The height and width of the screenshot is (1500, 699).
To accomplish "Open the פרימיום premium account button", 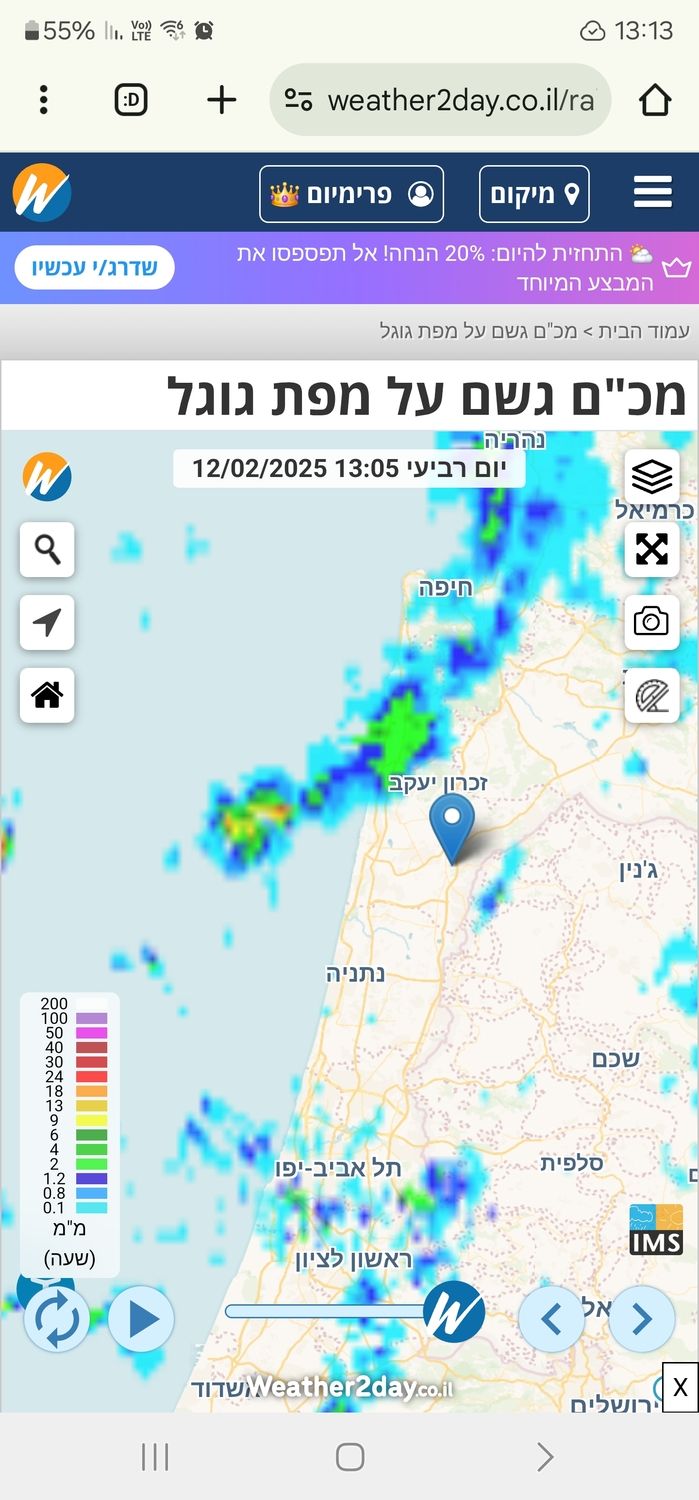I will (351, 194).
